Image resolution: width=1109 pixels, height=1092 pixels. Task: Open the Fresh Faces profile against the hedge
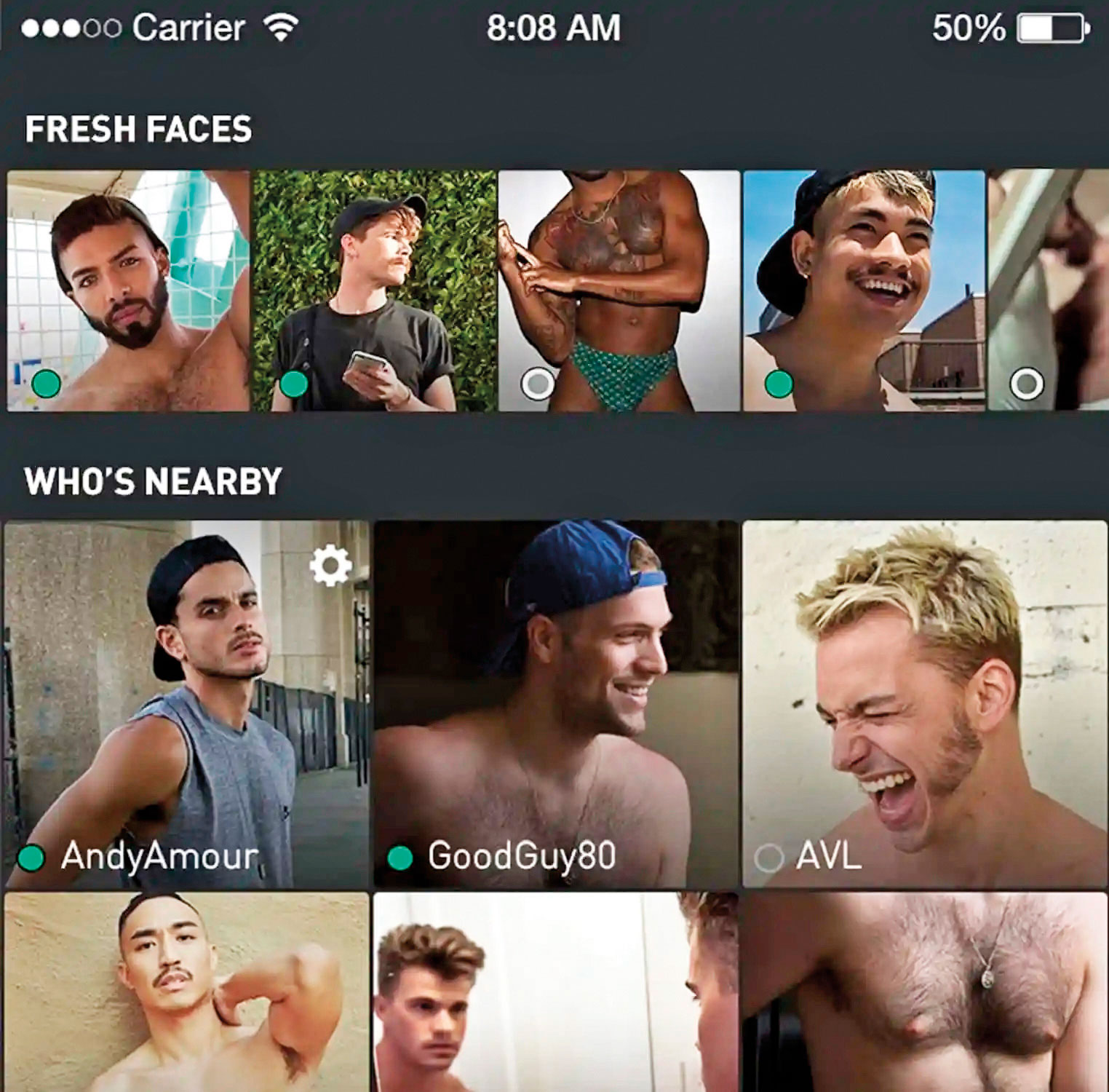(x=374, y=291)
